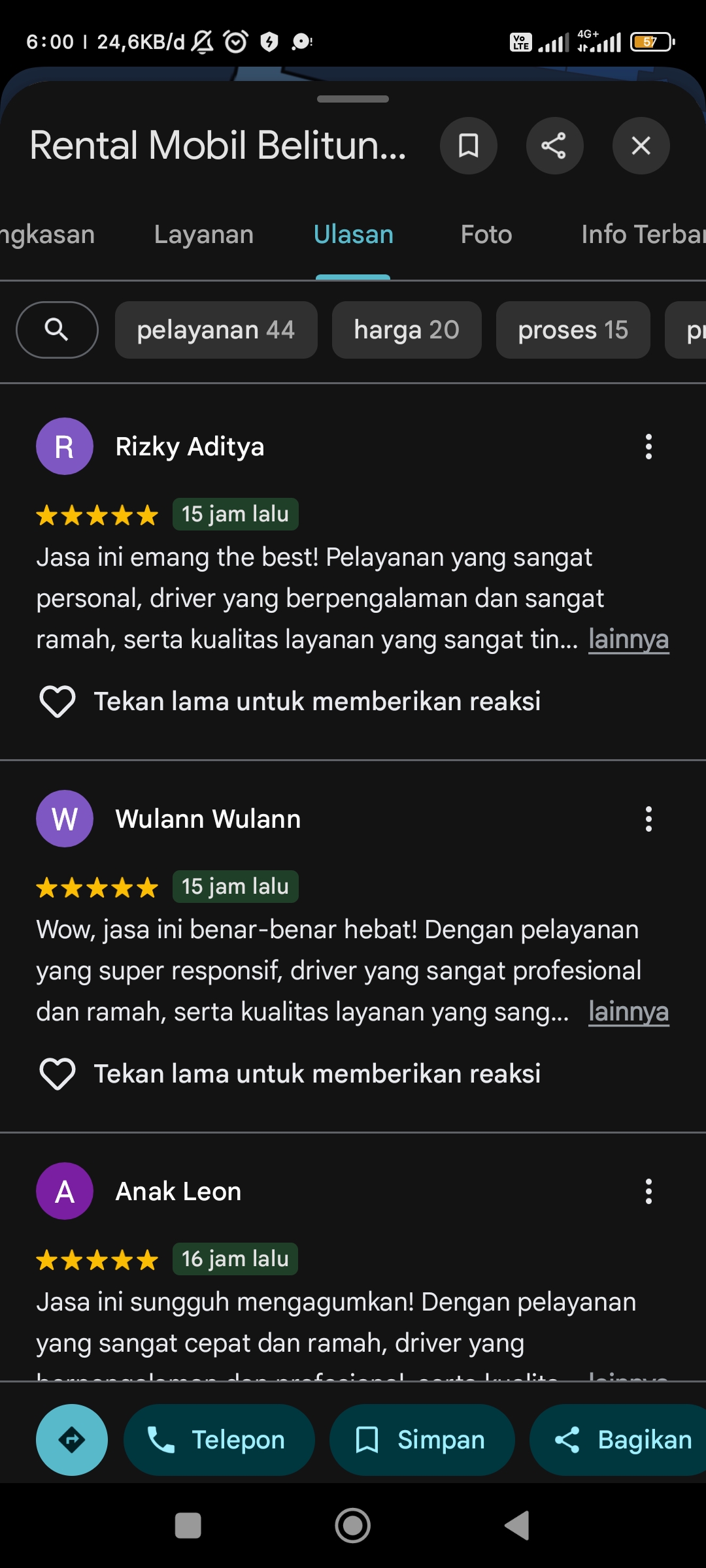Search within the reviews

58,330
